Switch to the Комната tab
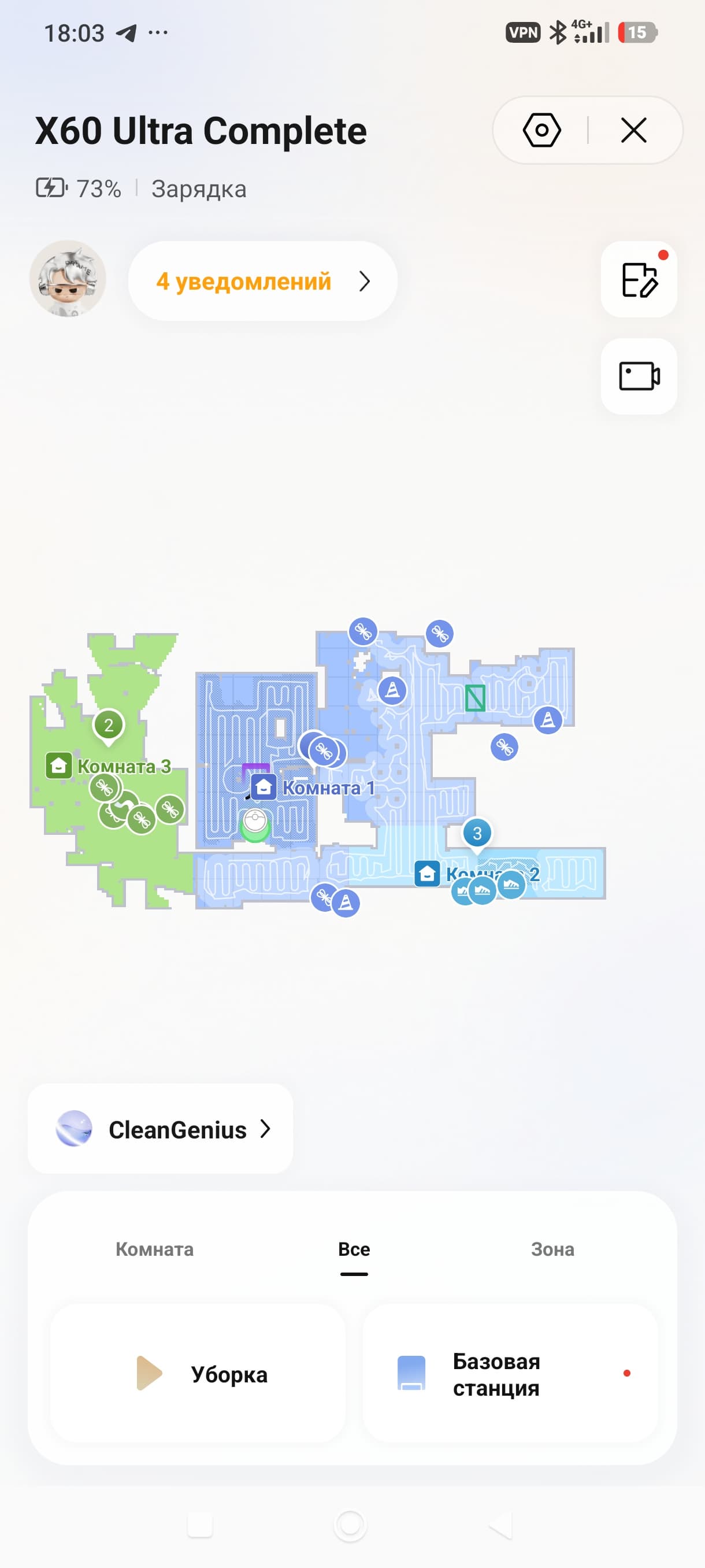This screenshot has width=705, height=1568. [x=154, y=1249]
